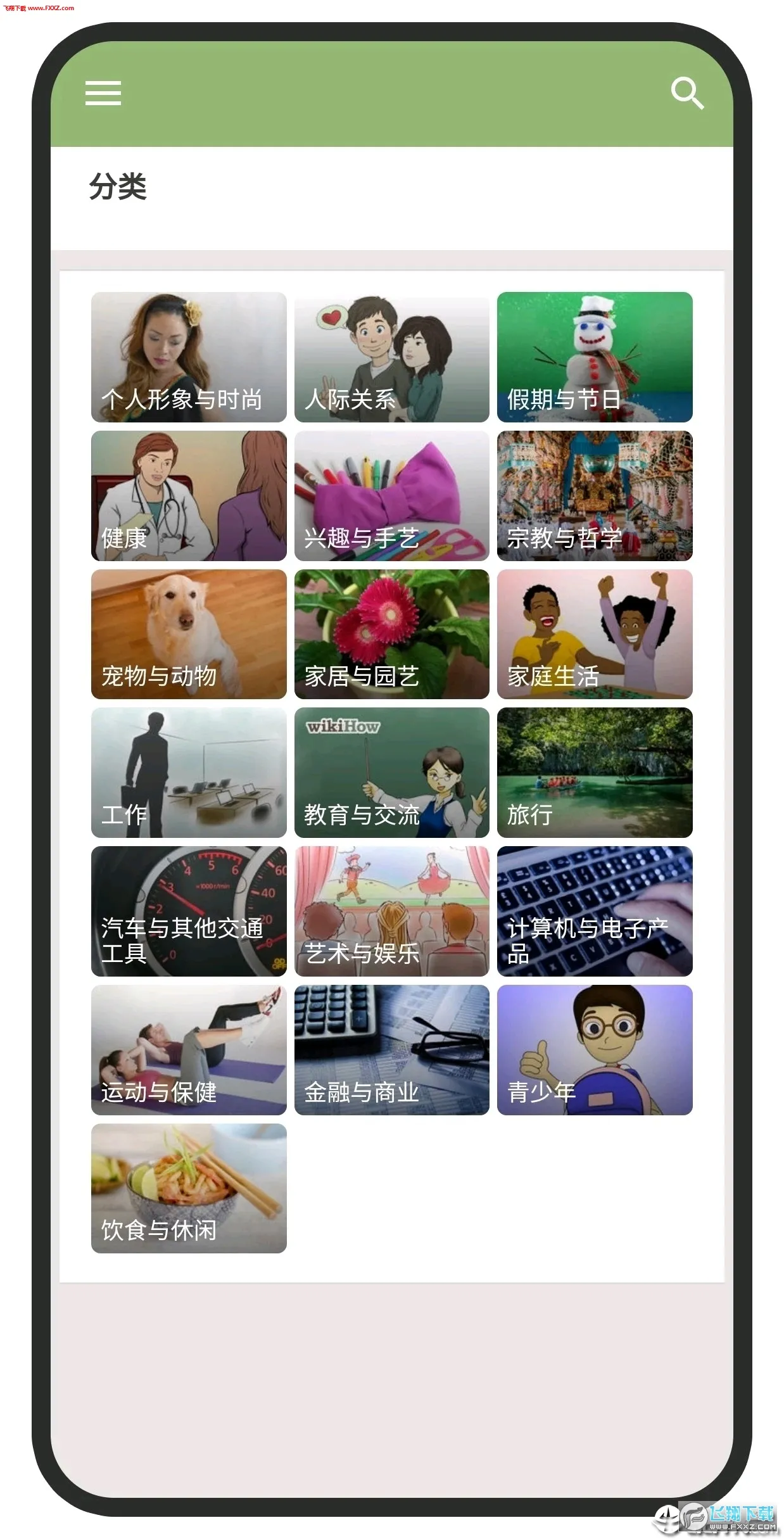
Task: Open the hamburger menu drawer
Action: click(x=103, y=93)
